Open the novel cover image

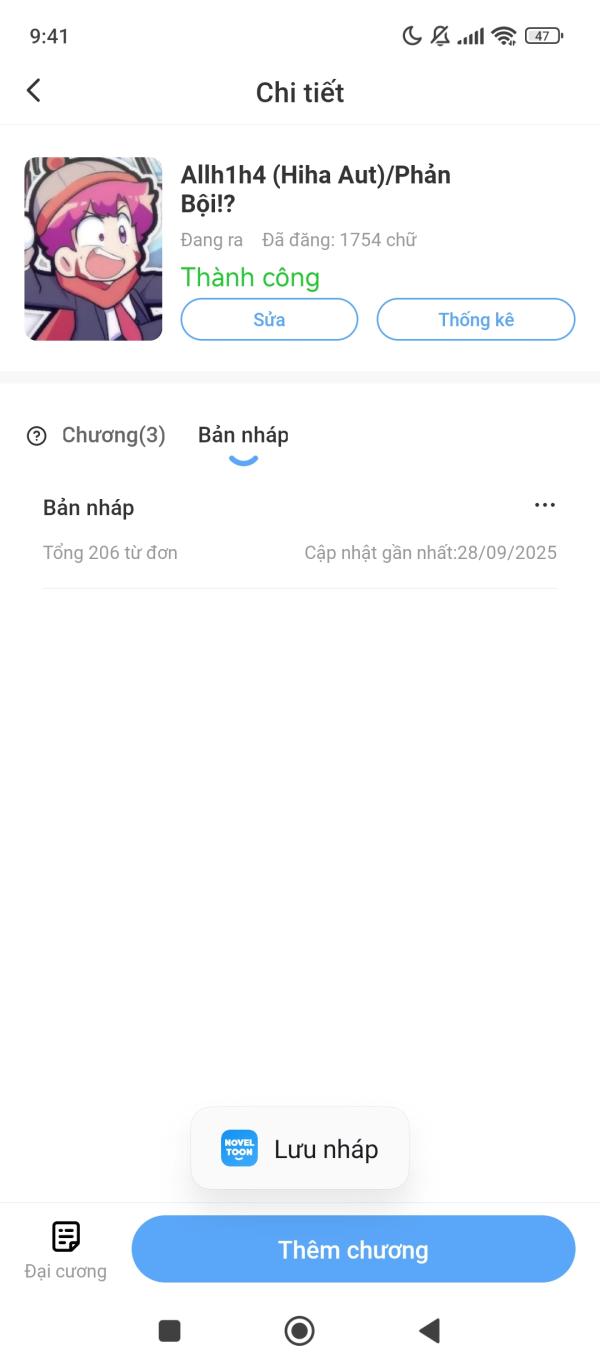point(93,249)
